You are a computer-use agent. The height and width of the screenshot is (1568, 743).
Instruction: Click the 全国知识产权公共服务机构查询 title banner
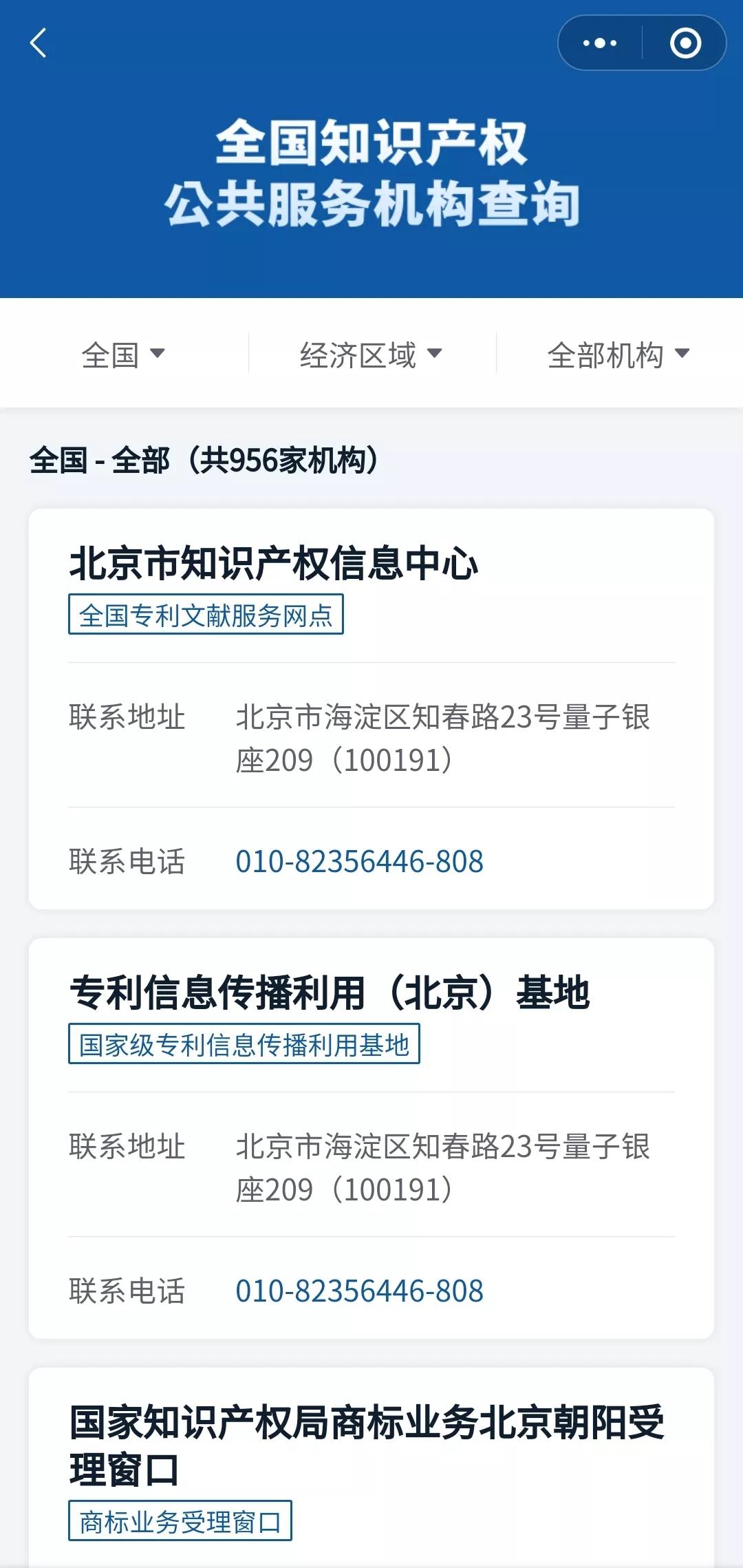tap(371, 172)
